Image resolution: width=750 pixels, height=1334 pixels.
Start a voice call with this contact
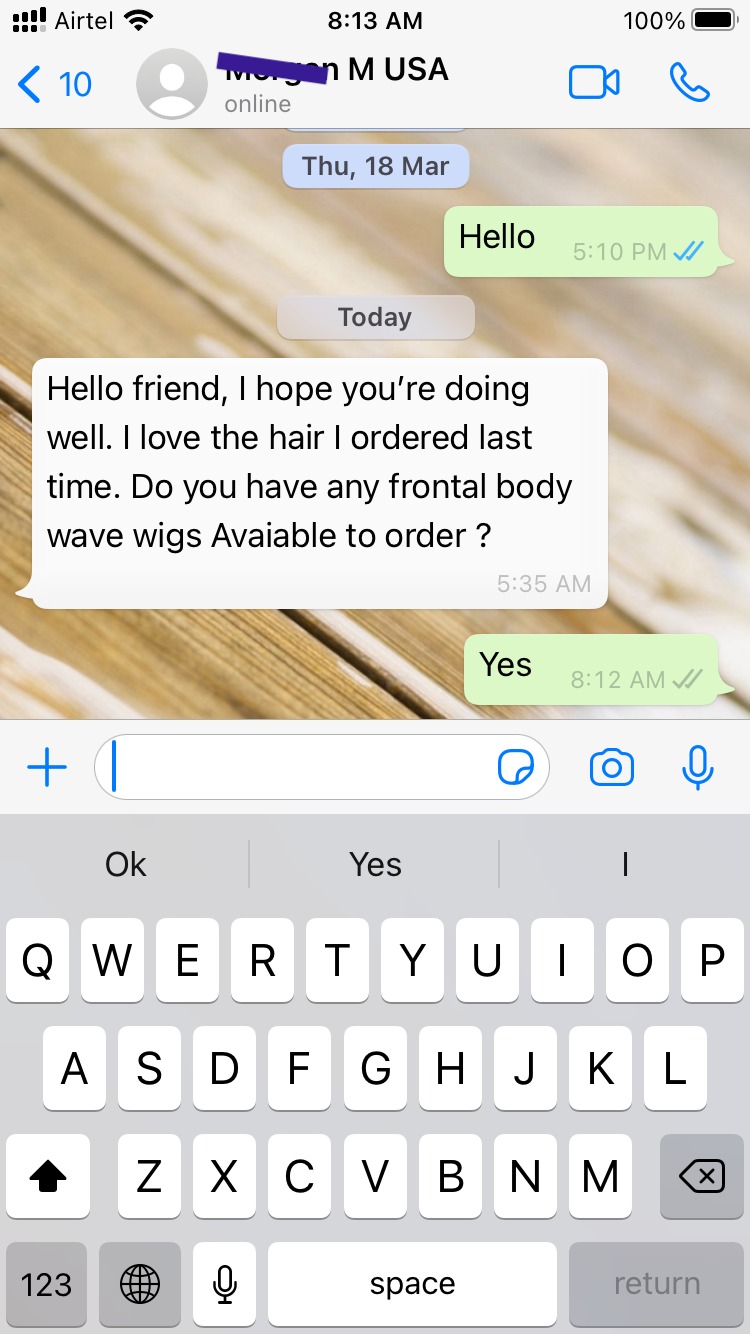(689, 83)
